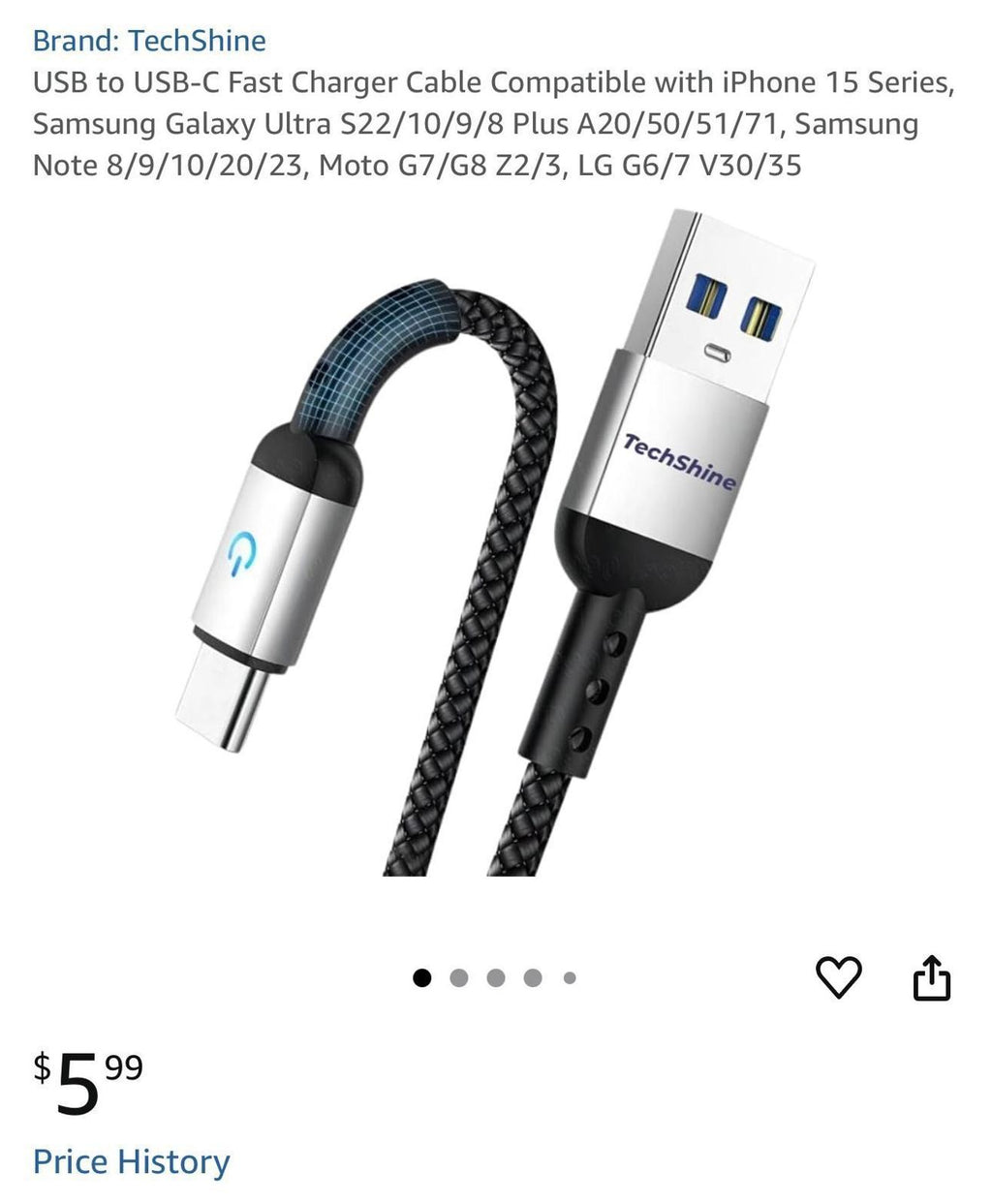This screenshot has width=992, height=1204.
Task: Share this product listing
Action: [x=932, y=977]
